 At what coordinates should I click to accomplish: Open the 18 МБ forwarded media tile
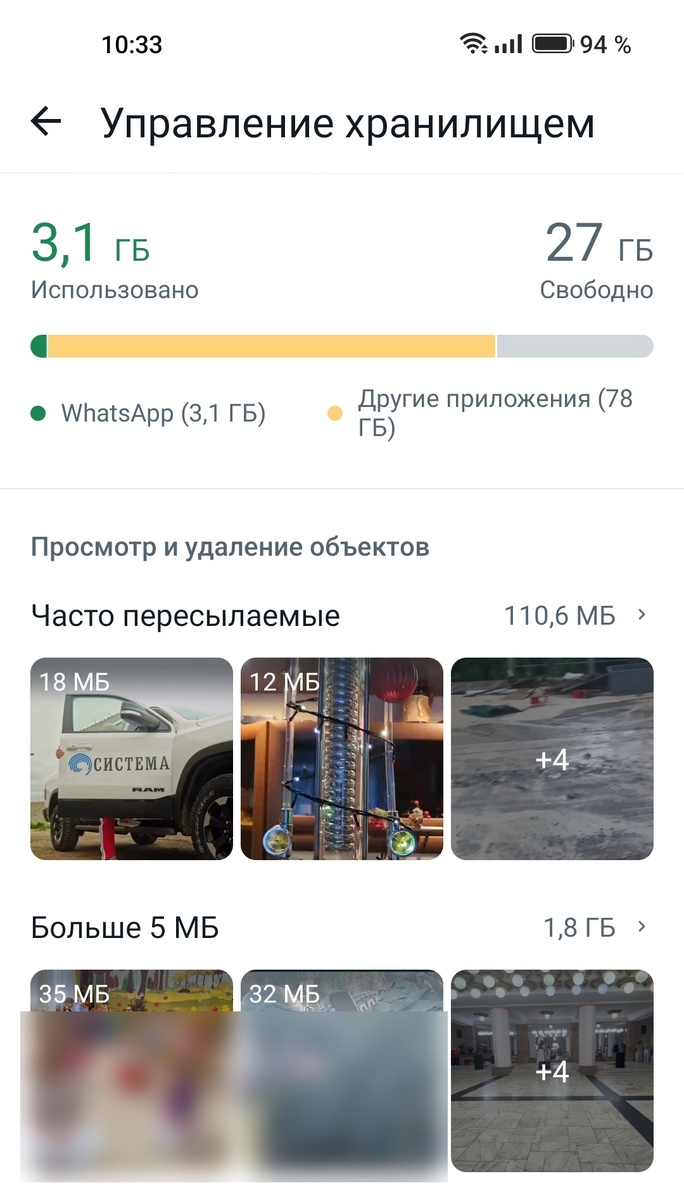(x=131, y=759)
